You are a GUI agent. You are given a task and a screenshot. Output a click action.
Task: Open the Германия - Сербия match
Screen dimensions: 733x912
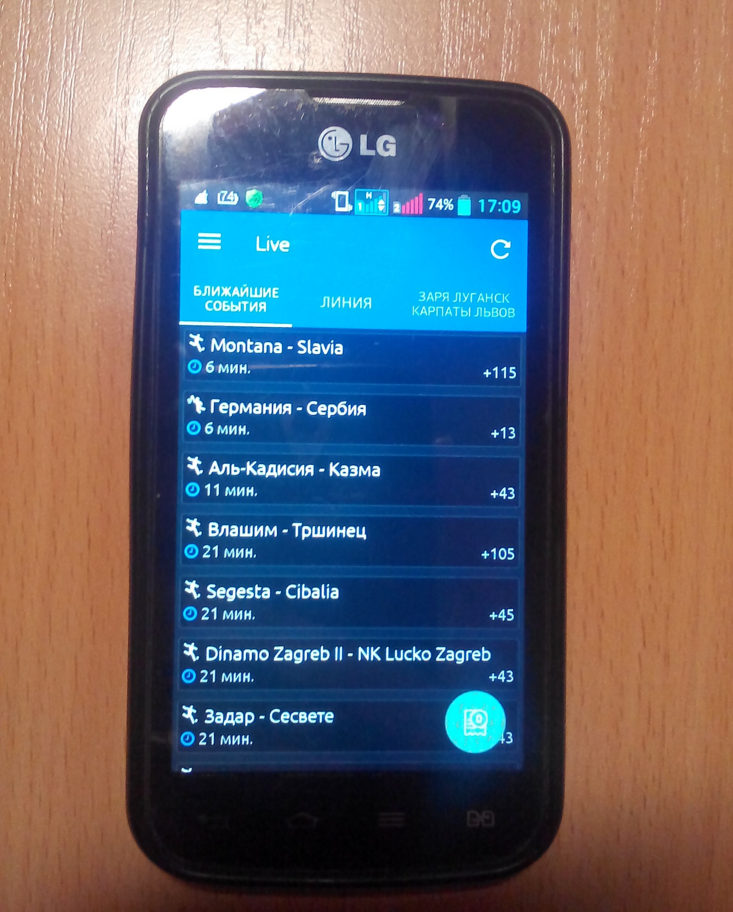350,419
